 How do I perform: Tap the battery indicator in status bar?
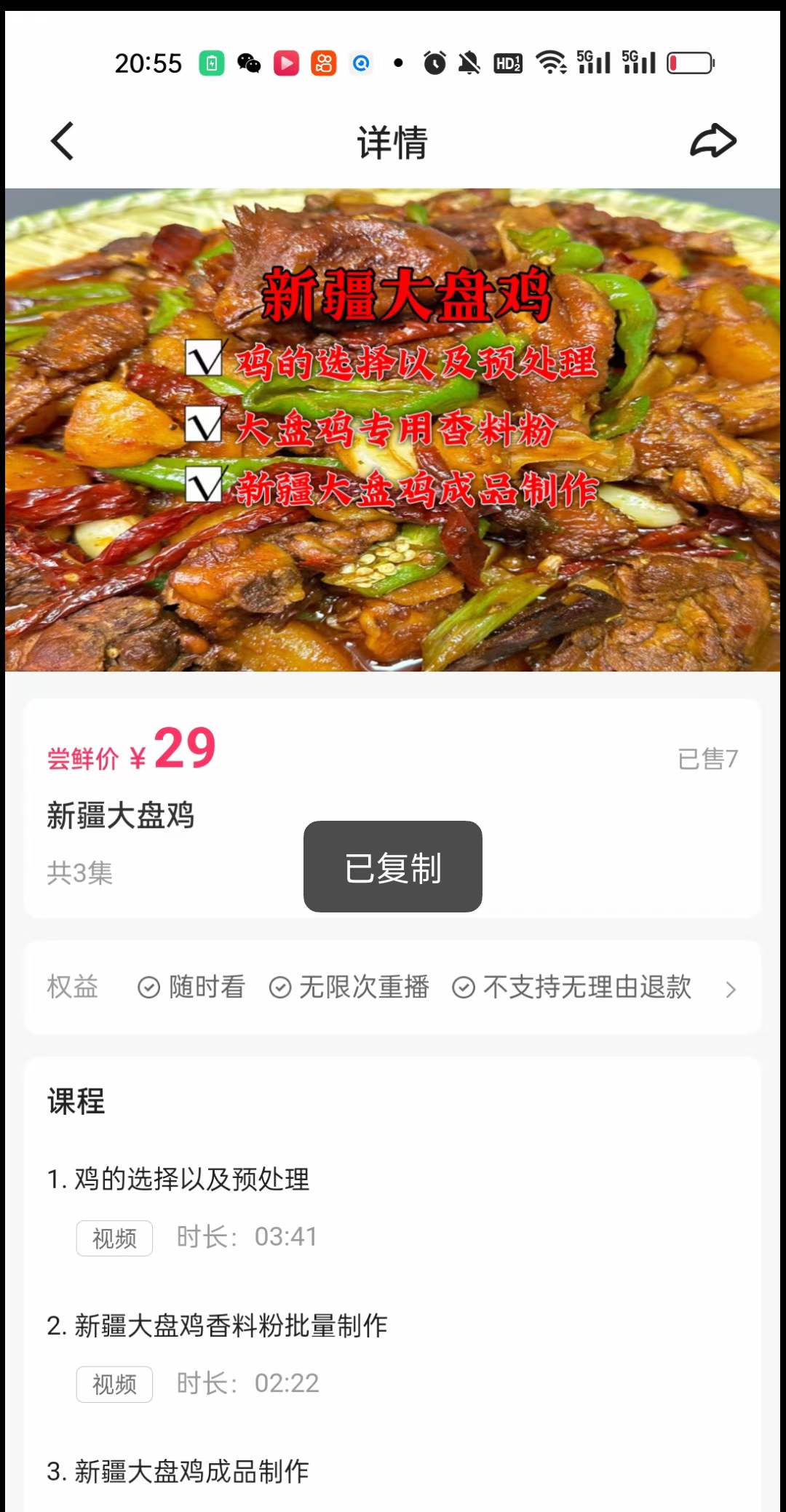click(x=690, y=63)
